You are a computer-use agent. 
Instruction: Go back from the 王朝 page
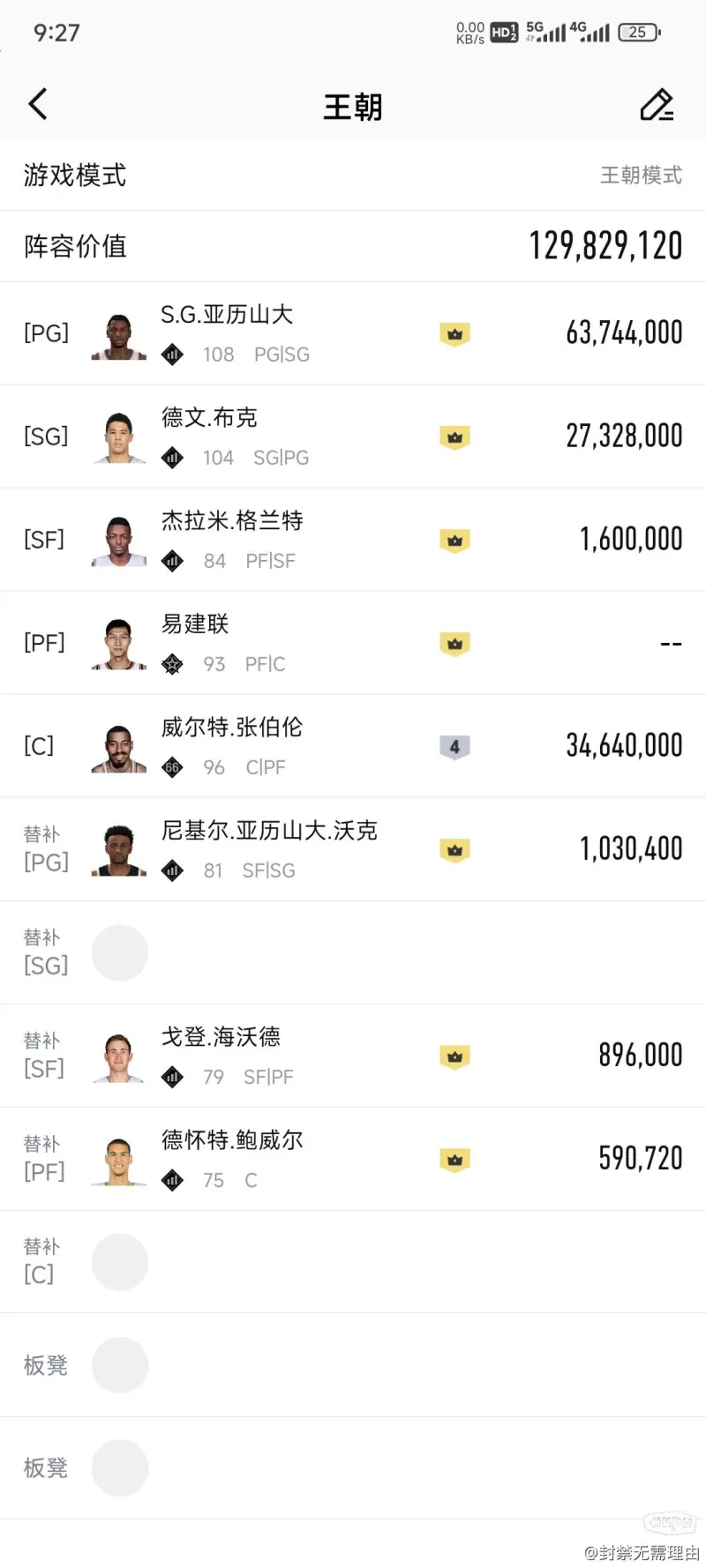pos(38,105)
